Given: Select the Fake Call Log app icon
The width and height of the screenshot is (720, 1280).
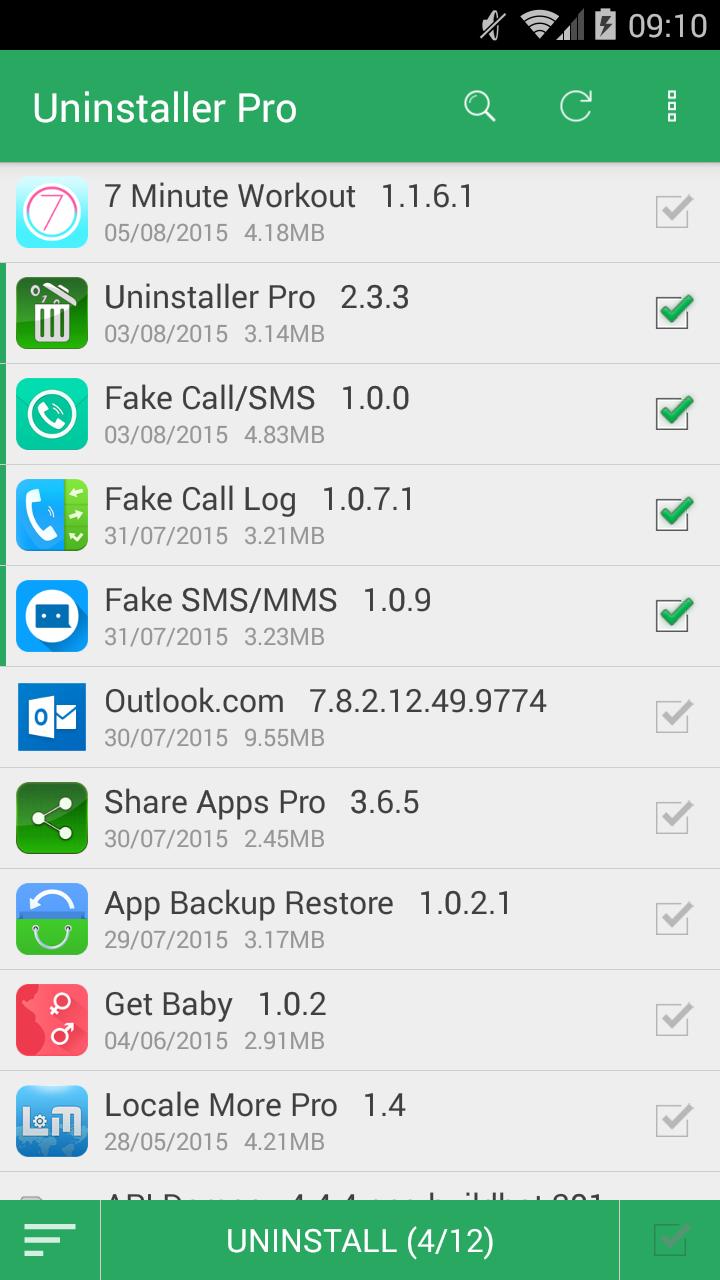Looking at the screenshot, I should [51, 515].
